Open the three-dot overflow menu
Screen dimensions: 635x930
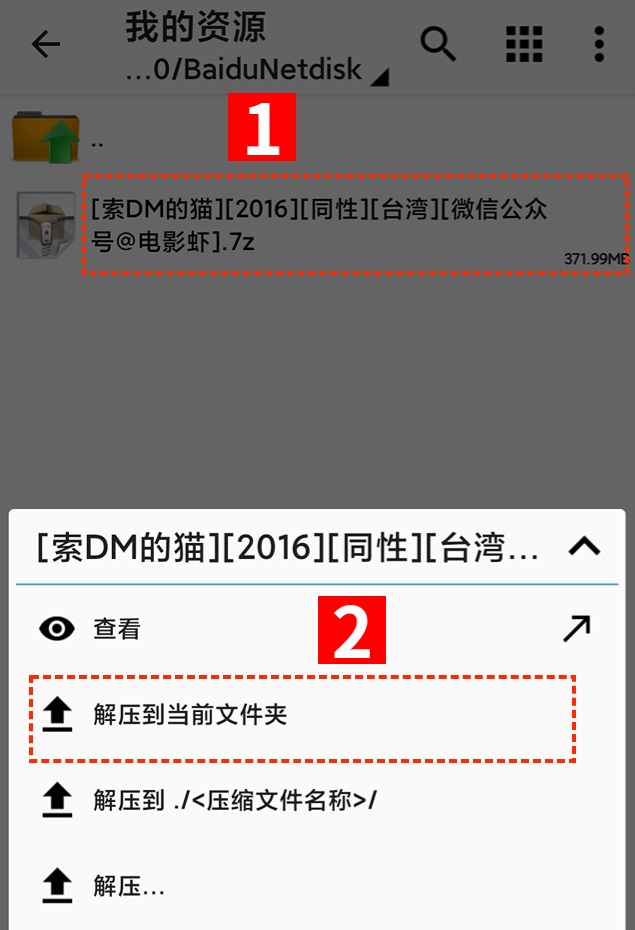click(599, 45)
